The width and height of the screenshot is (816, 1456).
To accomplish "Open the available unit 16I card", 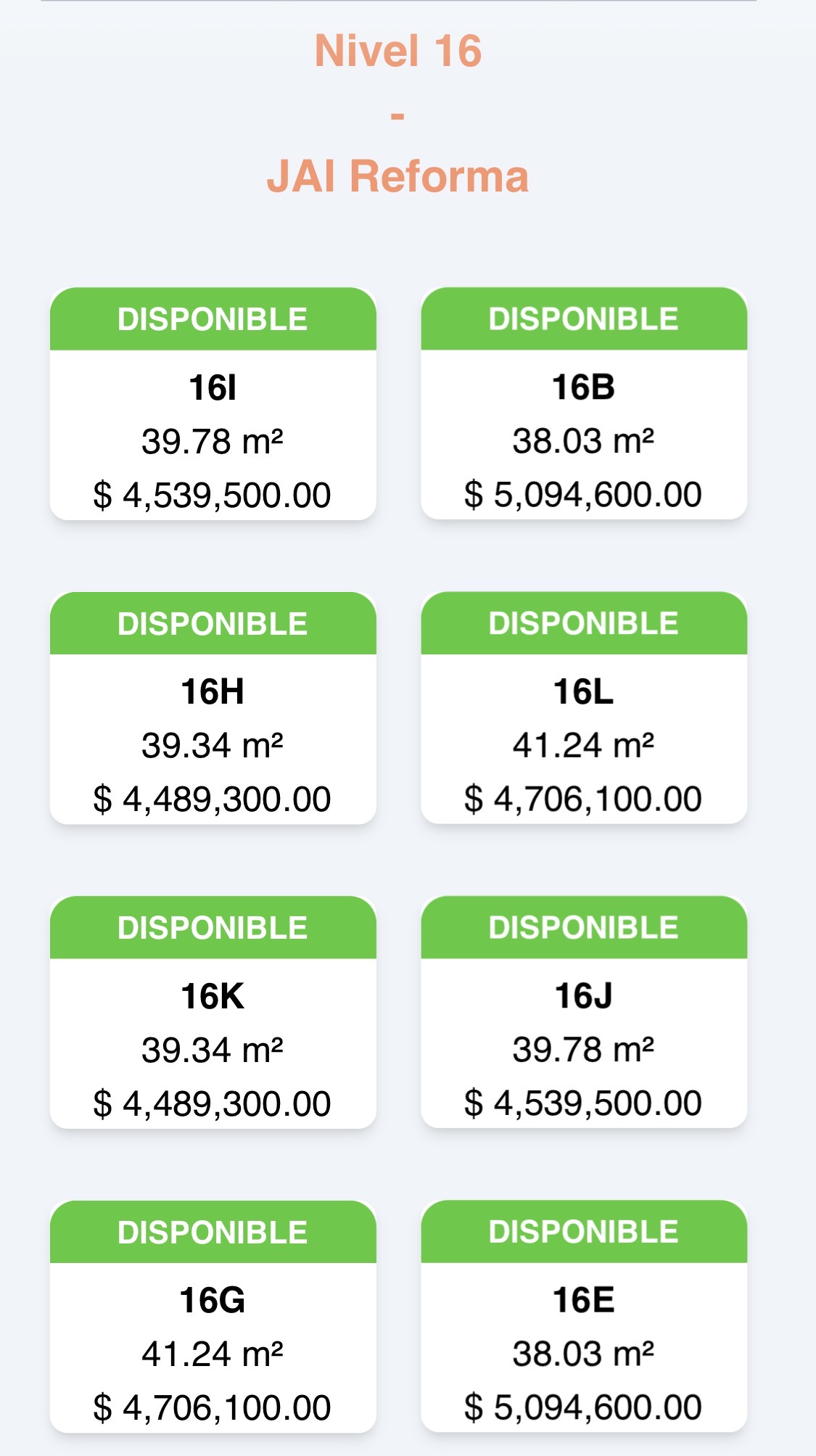I will pyautogui.click(x=213, y=403).
